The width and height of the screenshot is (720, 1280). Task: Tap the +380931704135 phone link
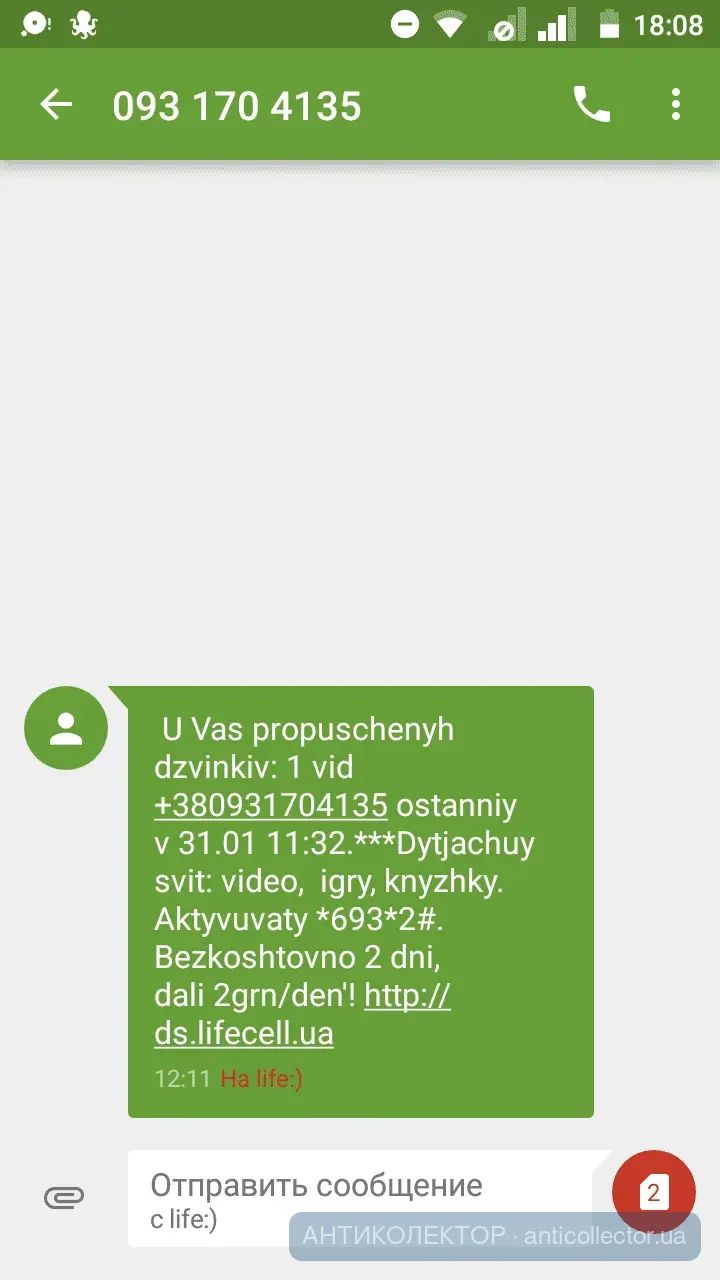tap(270, 806)
